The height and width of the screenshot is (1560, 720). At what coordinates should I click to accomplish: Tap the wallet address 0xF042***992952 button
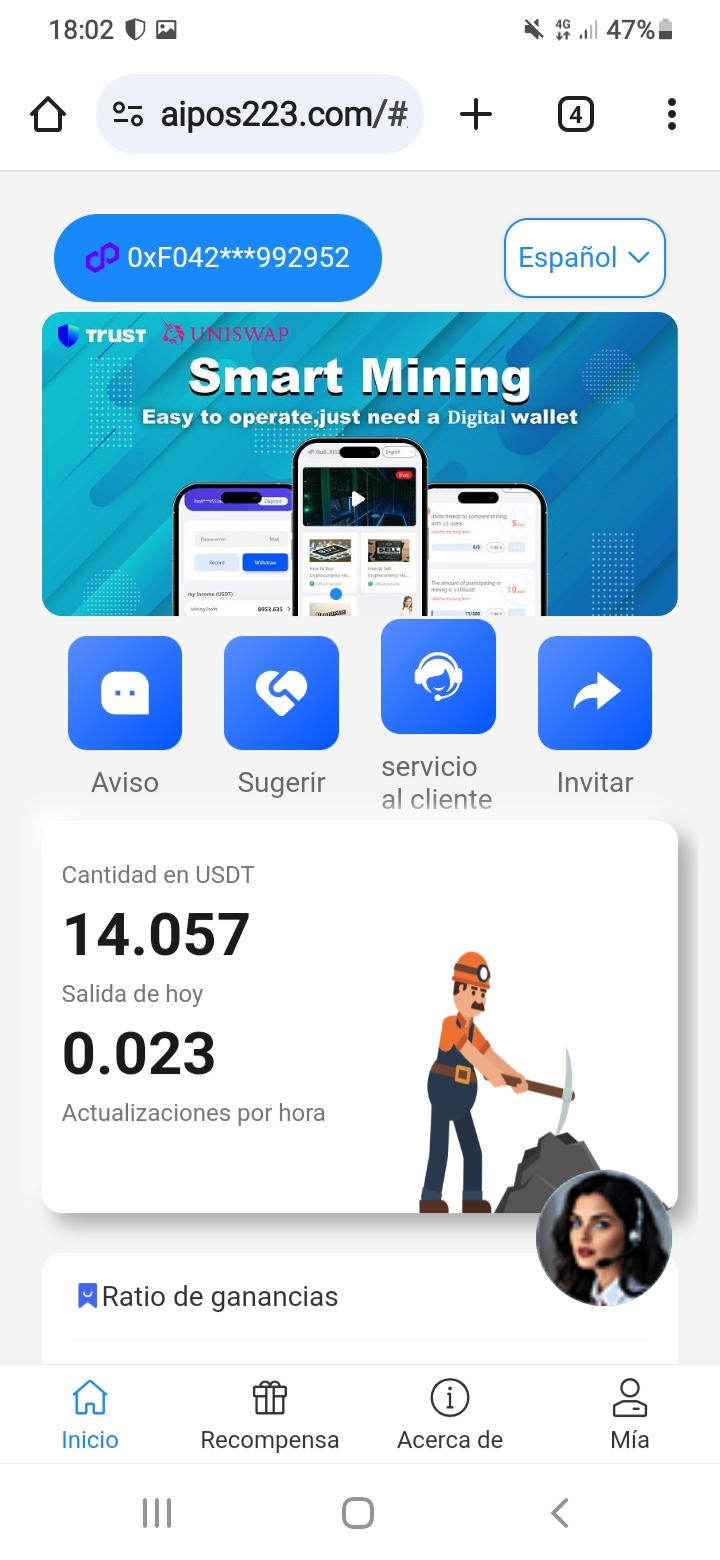[x=218, y=258]
